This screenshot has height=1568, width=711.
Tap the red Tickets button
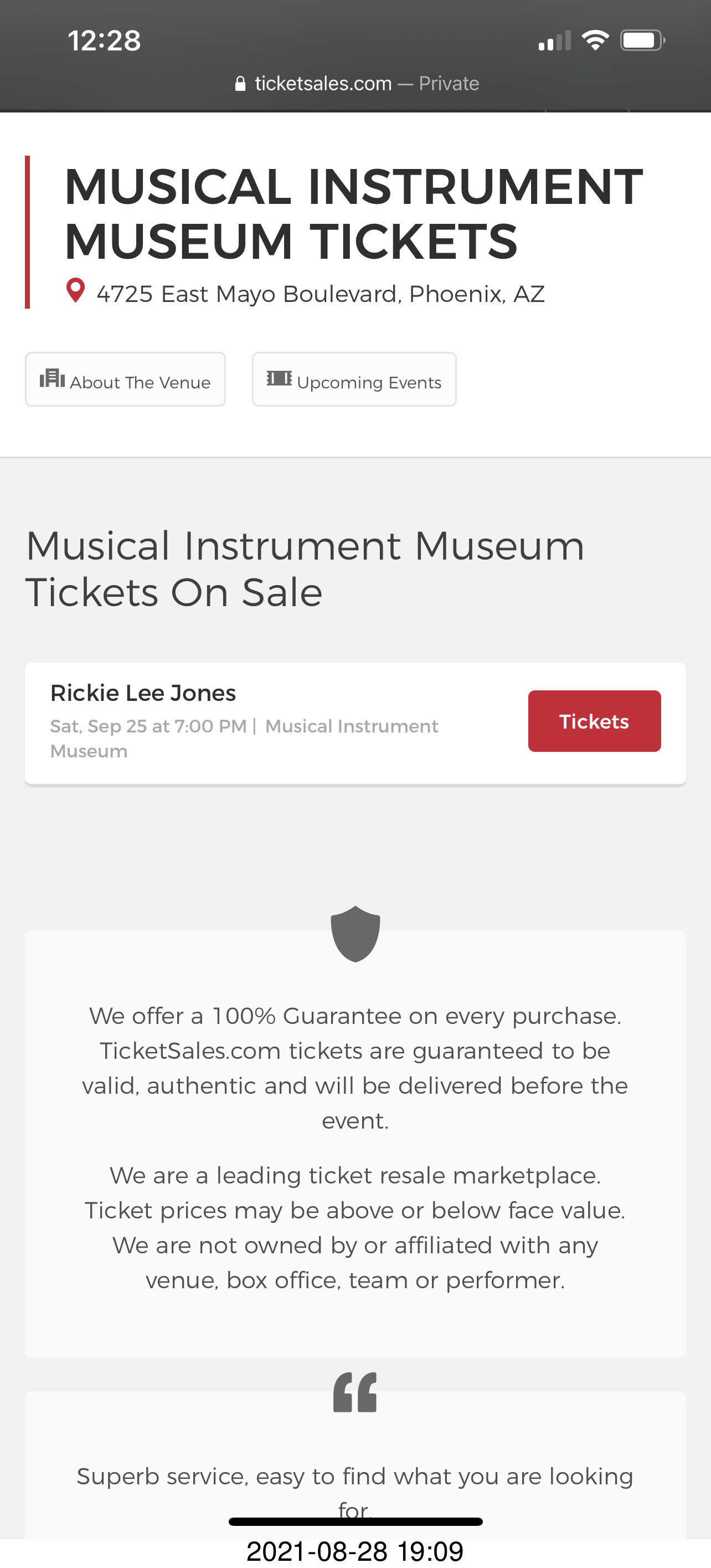594,721
